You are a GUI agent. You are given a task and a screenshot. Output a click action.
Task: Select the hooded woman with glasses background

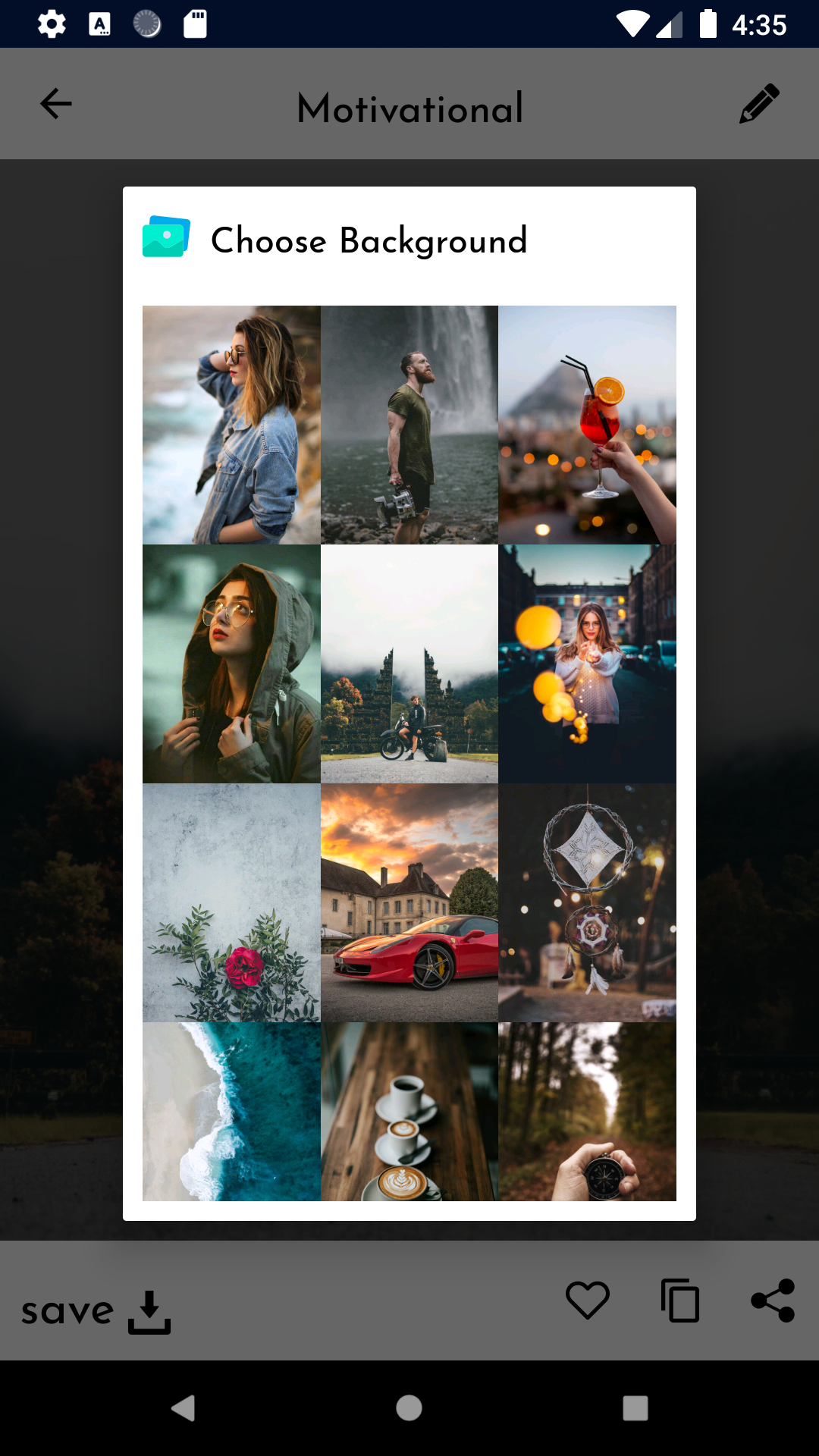click(x=231, y=664)
